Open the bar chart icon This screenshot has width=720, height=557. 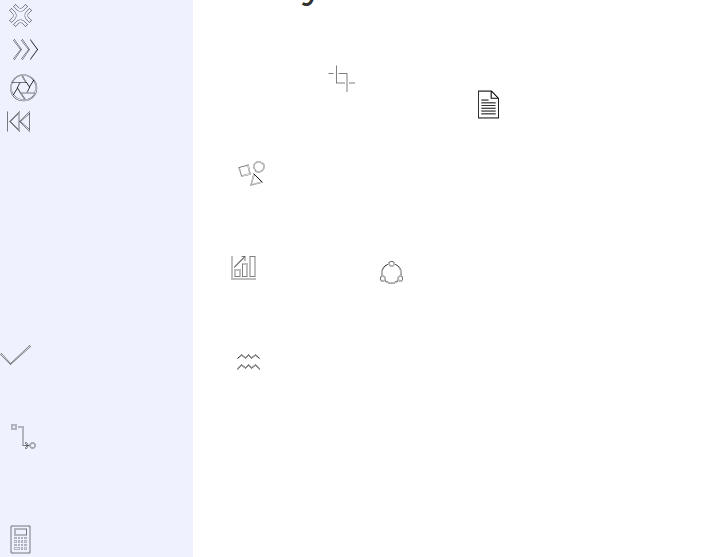[x=244, y=267]
